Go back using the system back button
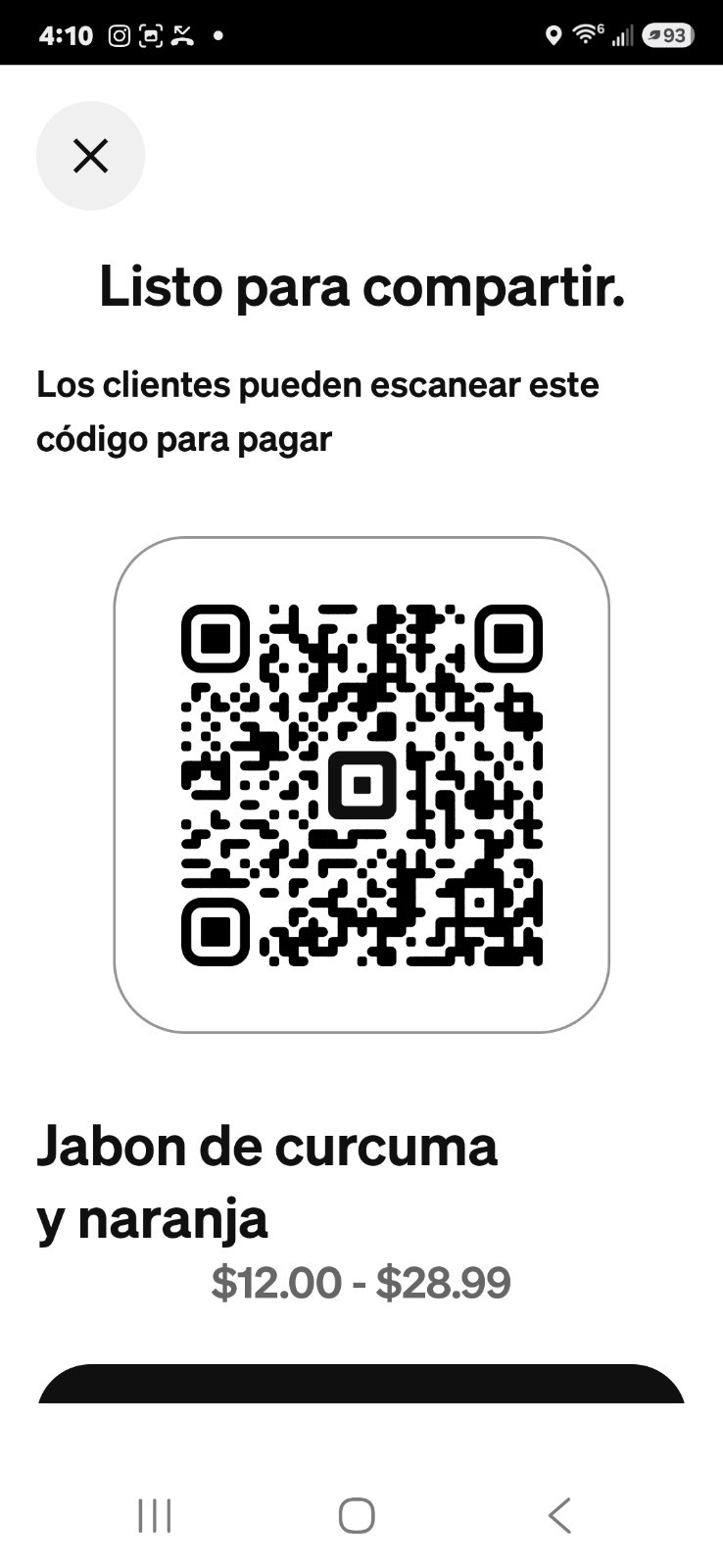 point(559,1515)
